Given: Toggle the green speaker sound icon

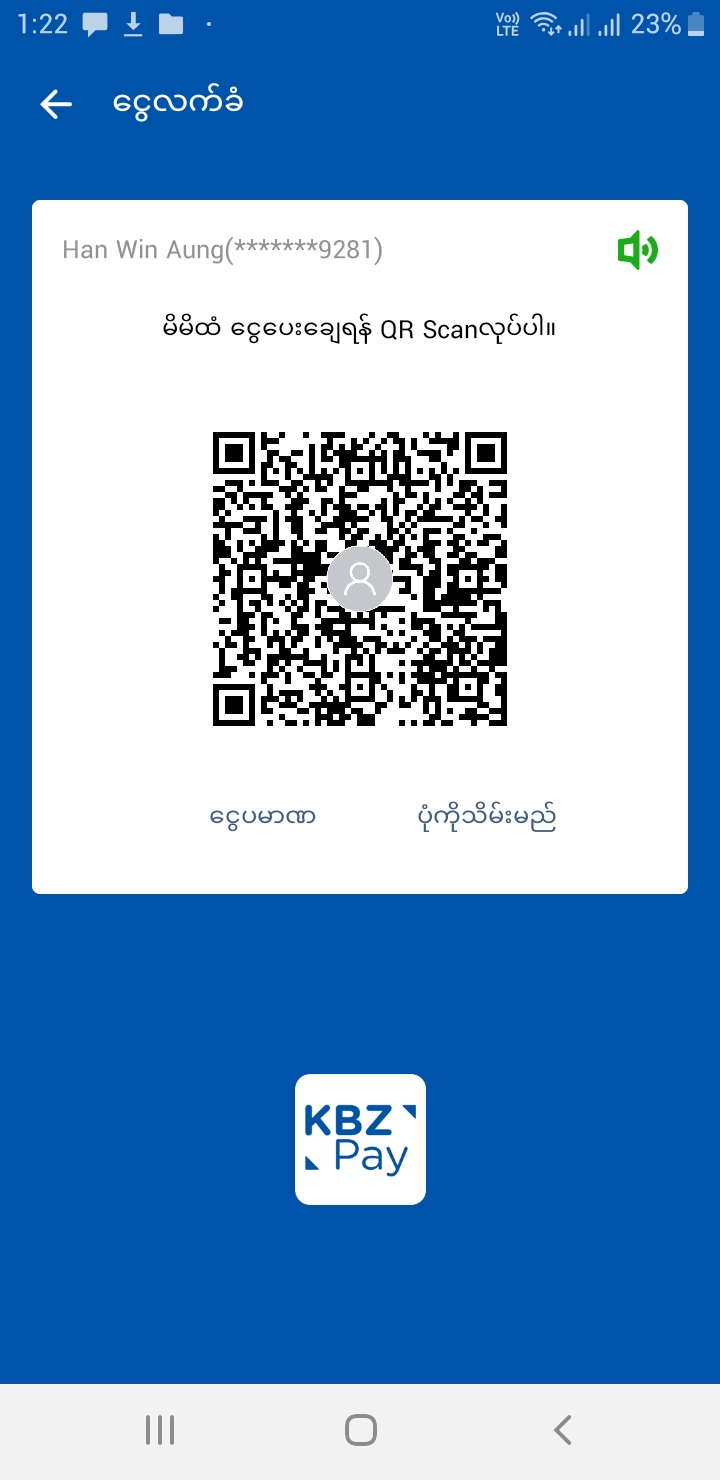Looking at the screenshot, I should [637, 250].
